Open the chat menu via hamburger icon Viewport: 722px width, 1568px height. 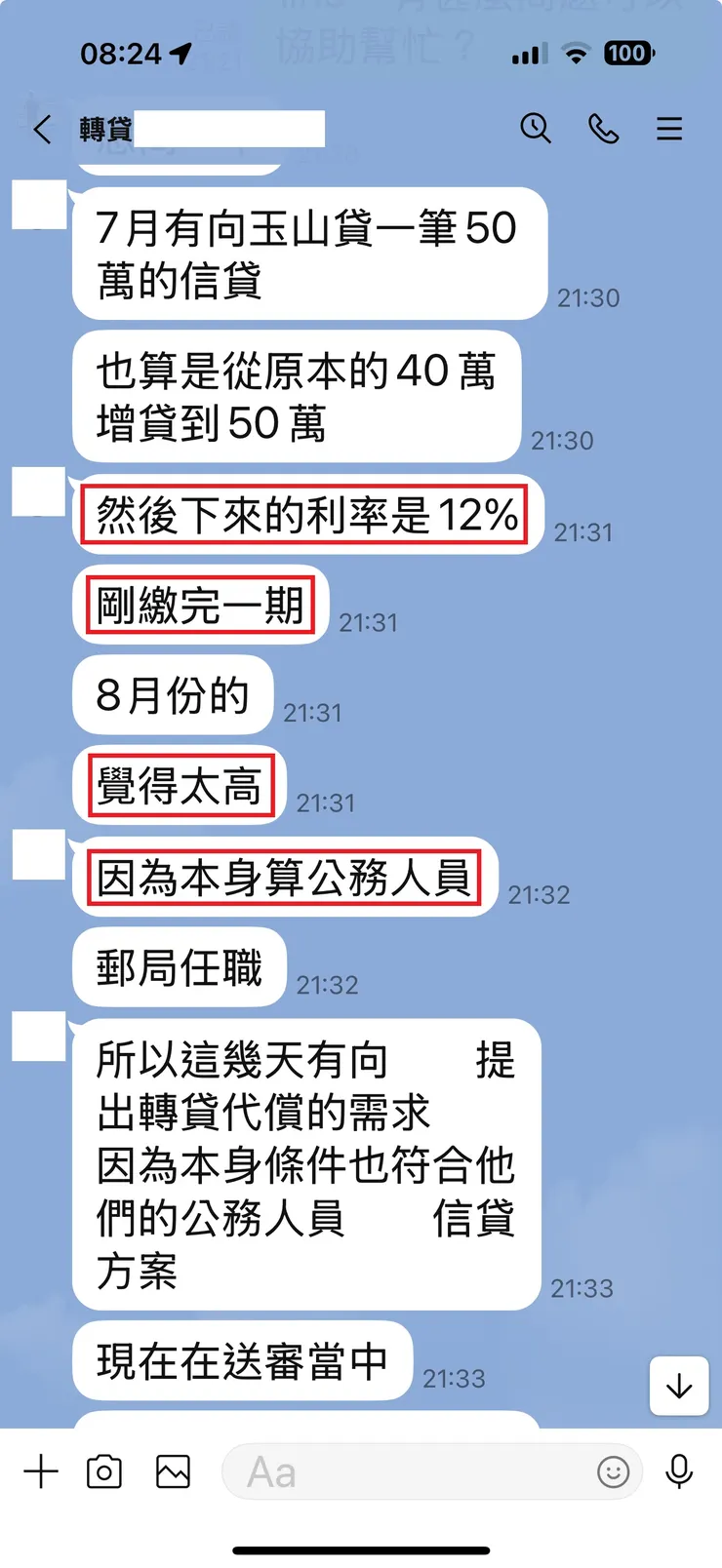(669, 128)
